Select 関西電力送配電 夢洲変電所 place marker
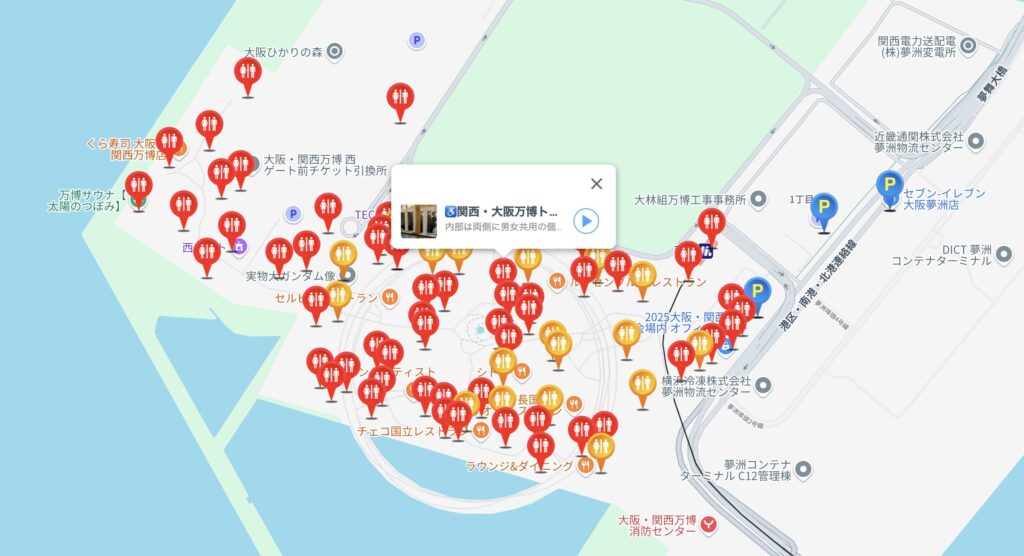The height and width of the screenshot is (556, 1024). tap(966, 46)
